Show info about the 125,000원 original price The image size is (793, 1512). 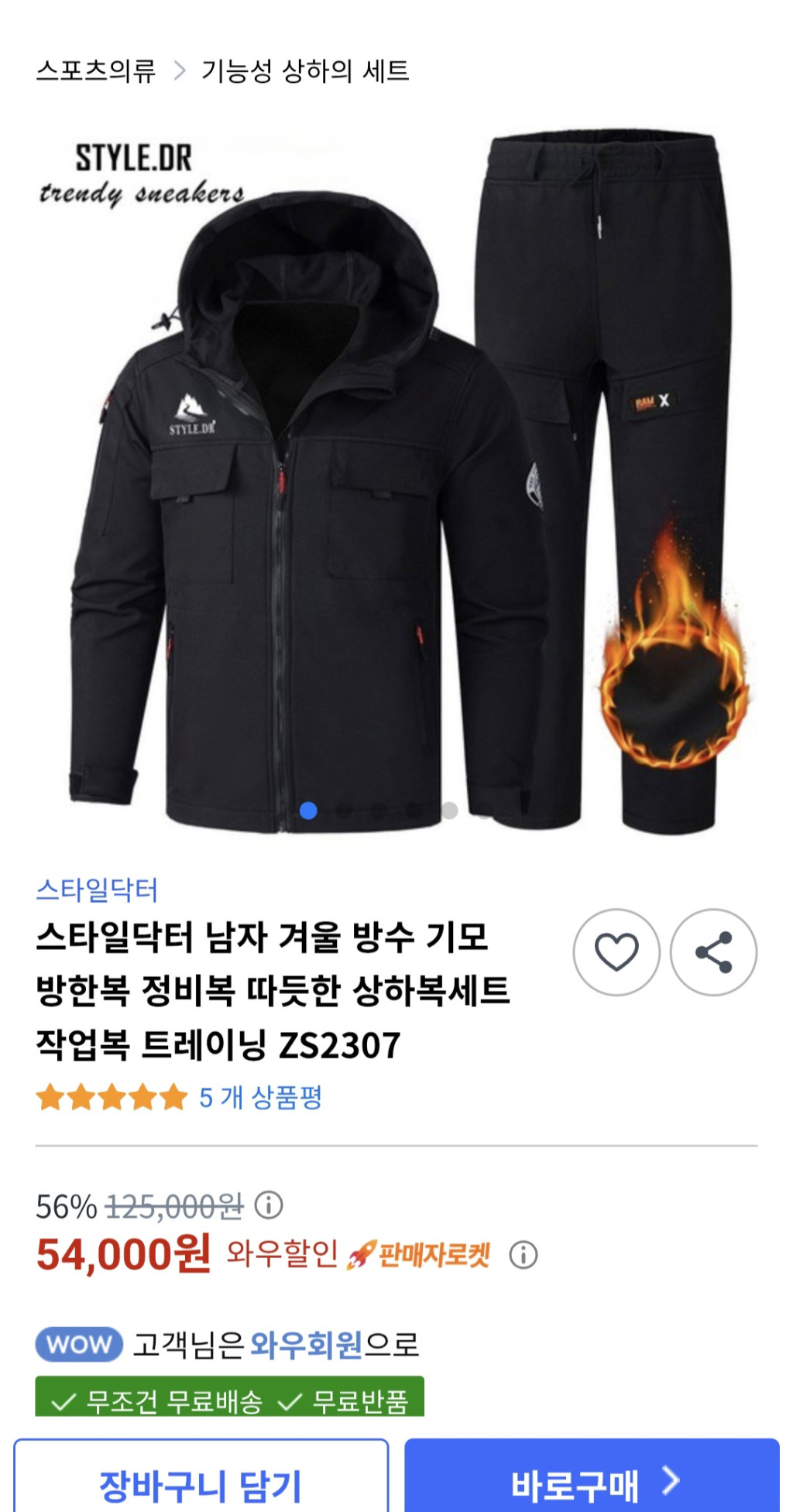pyautogui.click(x=269, y=1205)
